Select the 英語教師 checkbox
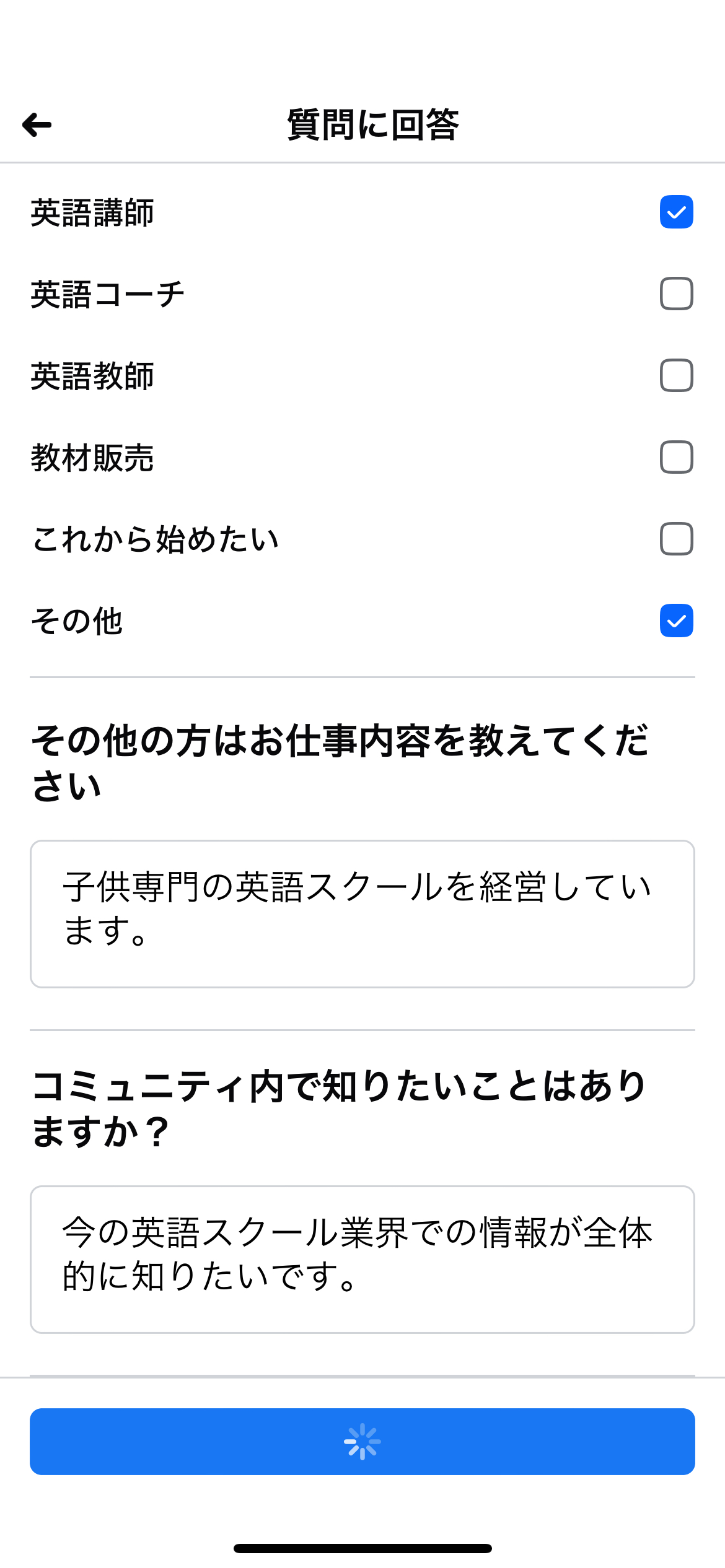This screenshot has width=725, height=1568. tap(676, 375)
